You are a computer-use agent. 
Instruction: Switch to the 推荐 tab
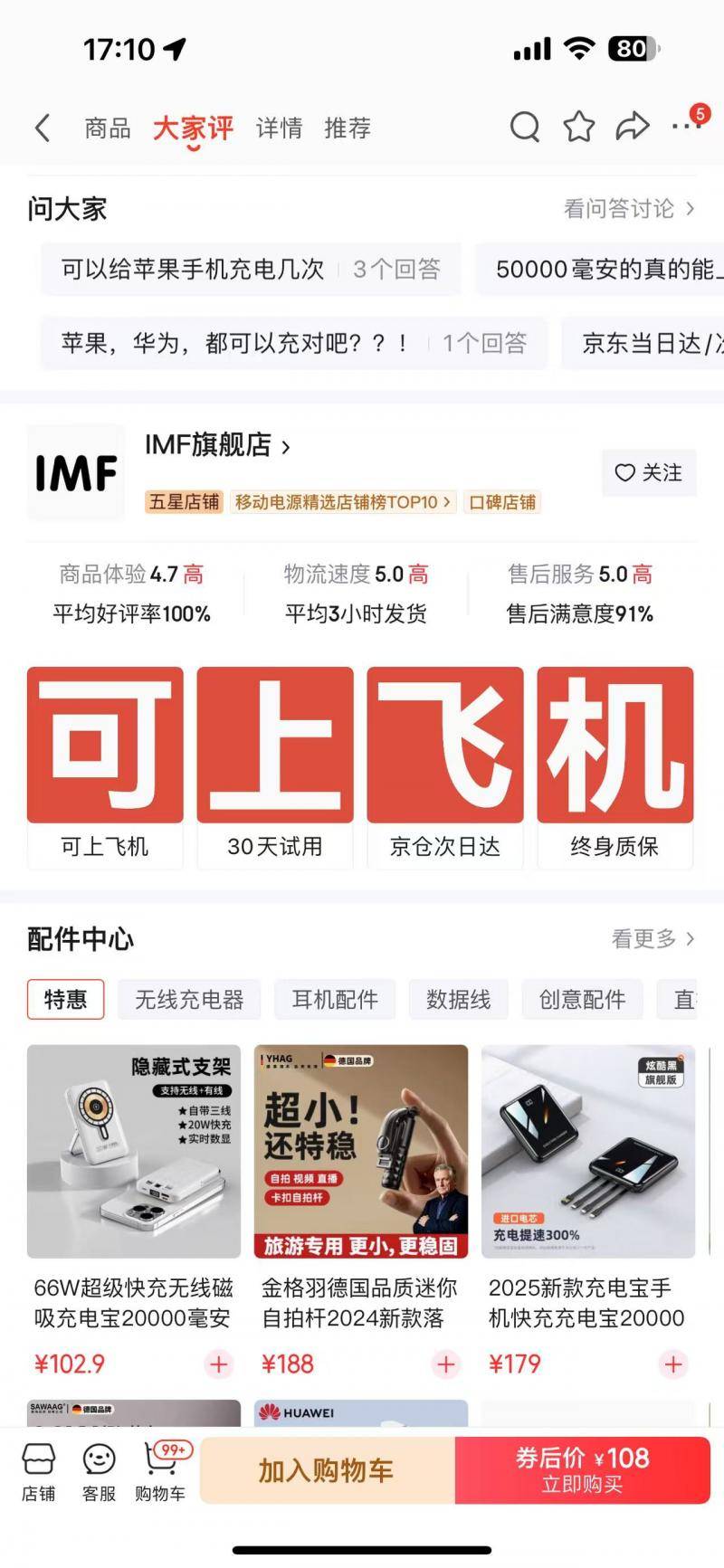point(348,128)
